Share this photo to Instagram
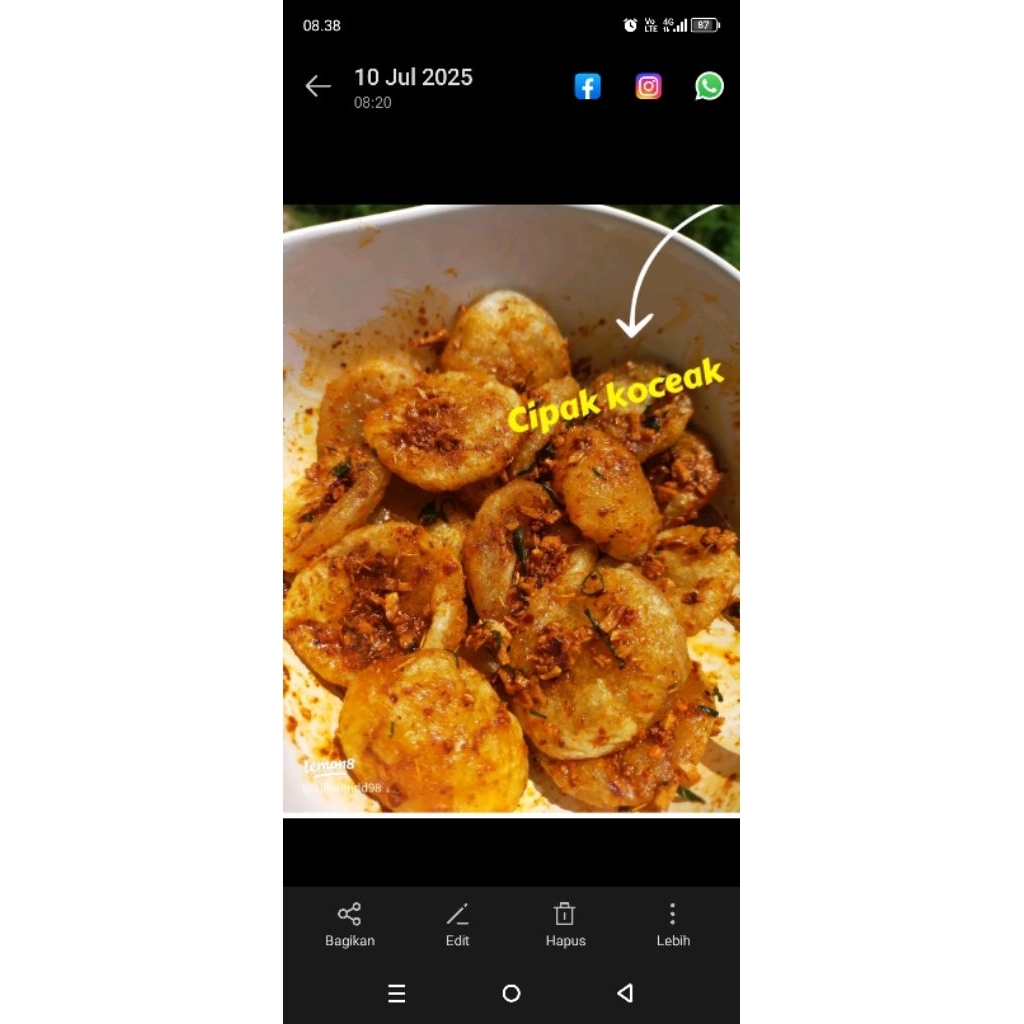This screenshot has height=1024, width=1024. point(649,87)
